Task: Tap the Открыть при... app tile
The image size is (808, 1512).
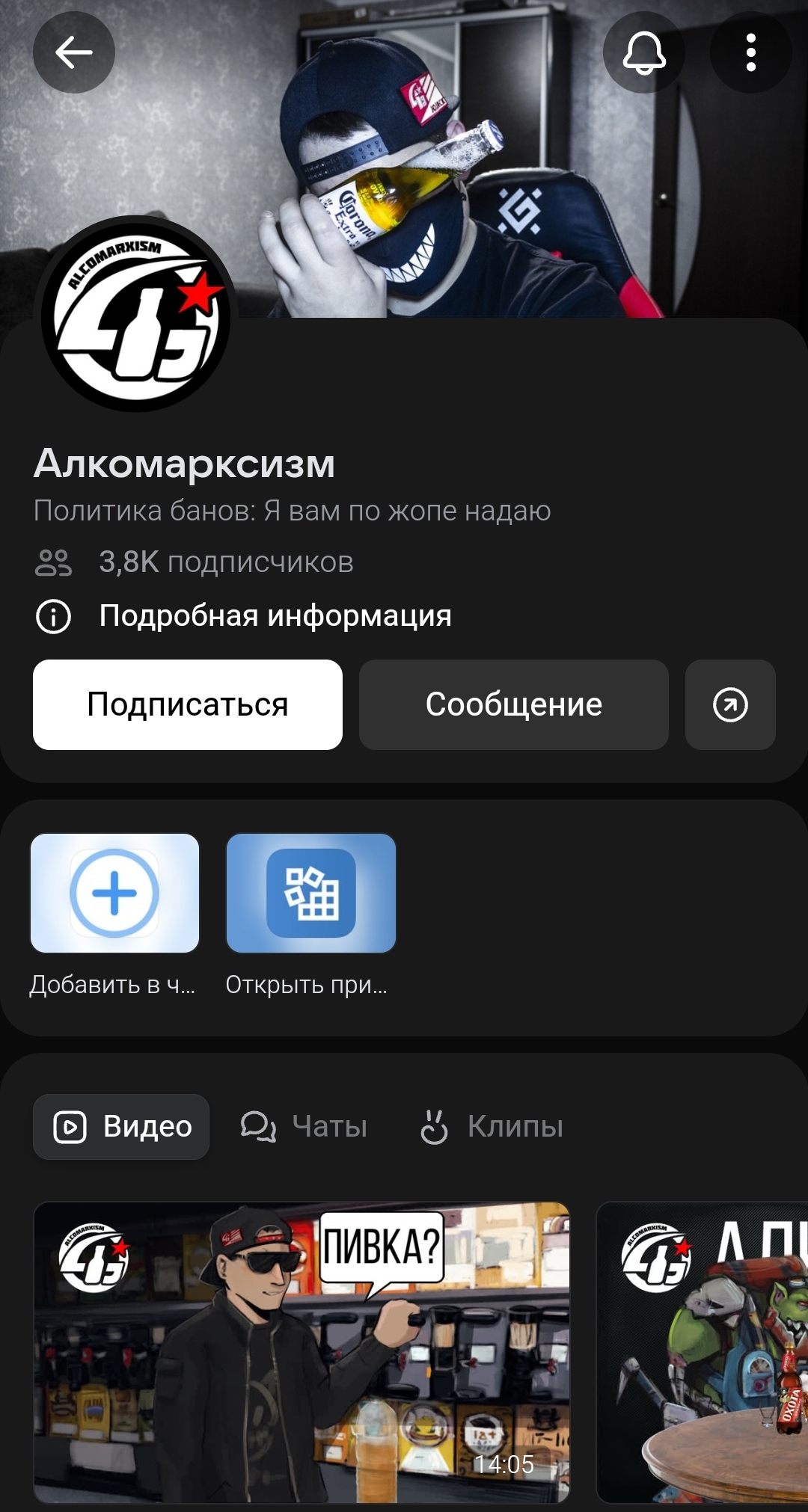Action: tap(310, 893)
